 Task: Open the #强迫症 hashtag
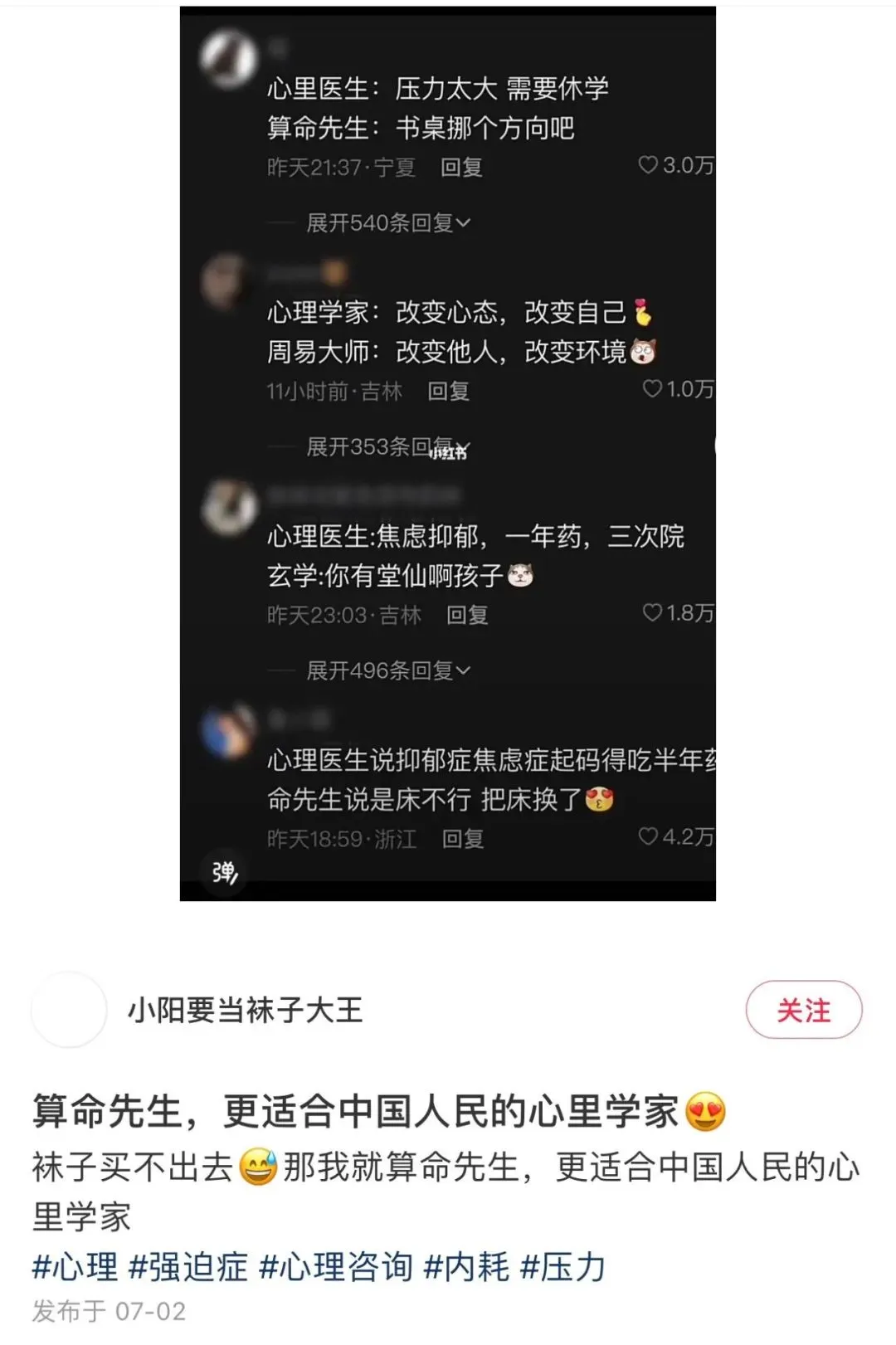click(x=188, y=1267)
